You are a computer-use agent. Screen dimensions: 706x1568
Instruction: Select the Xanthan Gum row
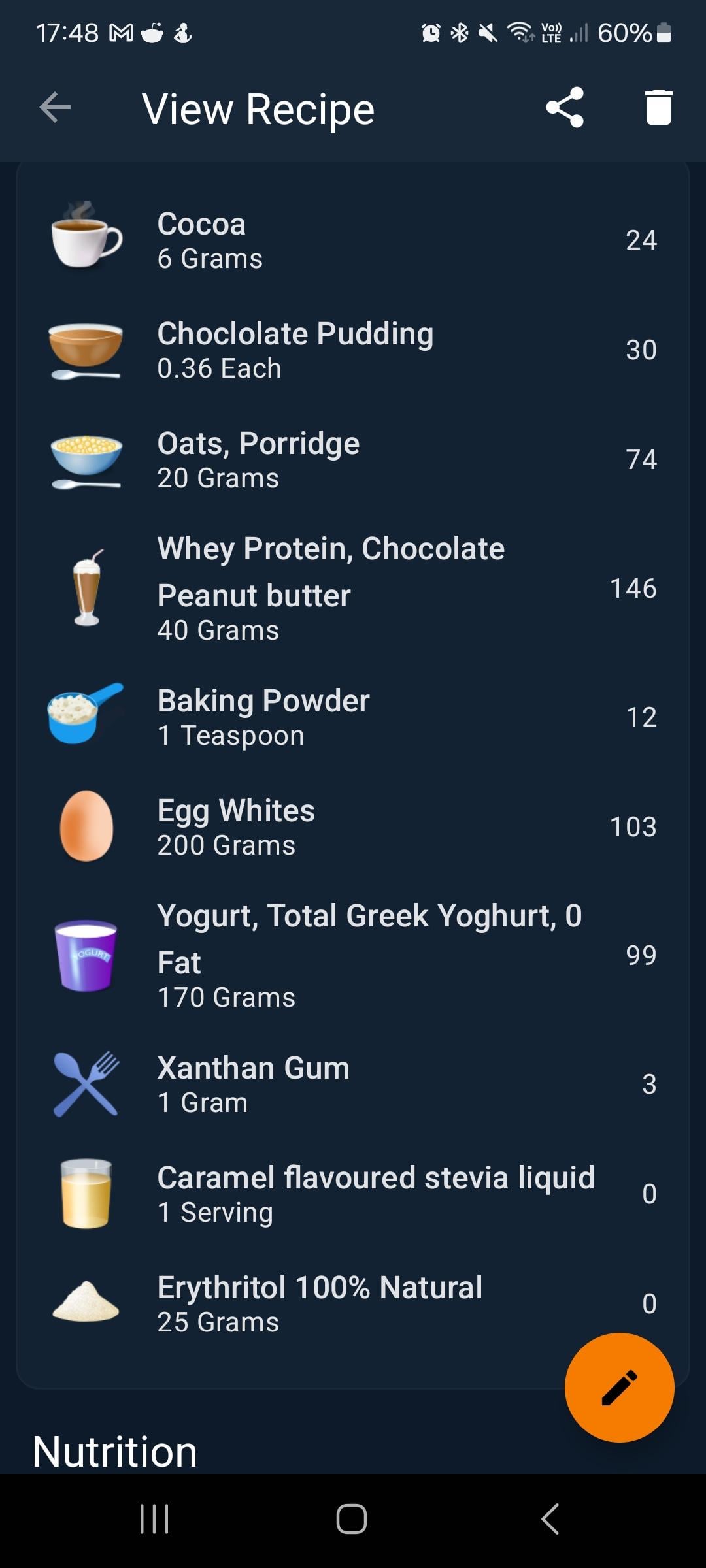point(353,1084)
